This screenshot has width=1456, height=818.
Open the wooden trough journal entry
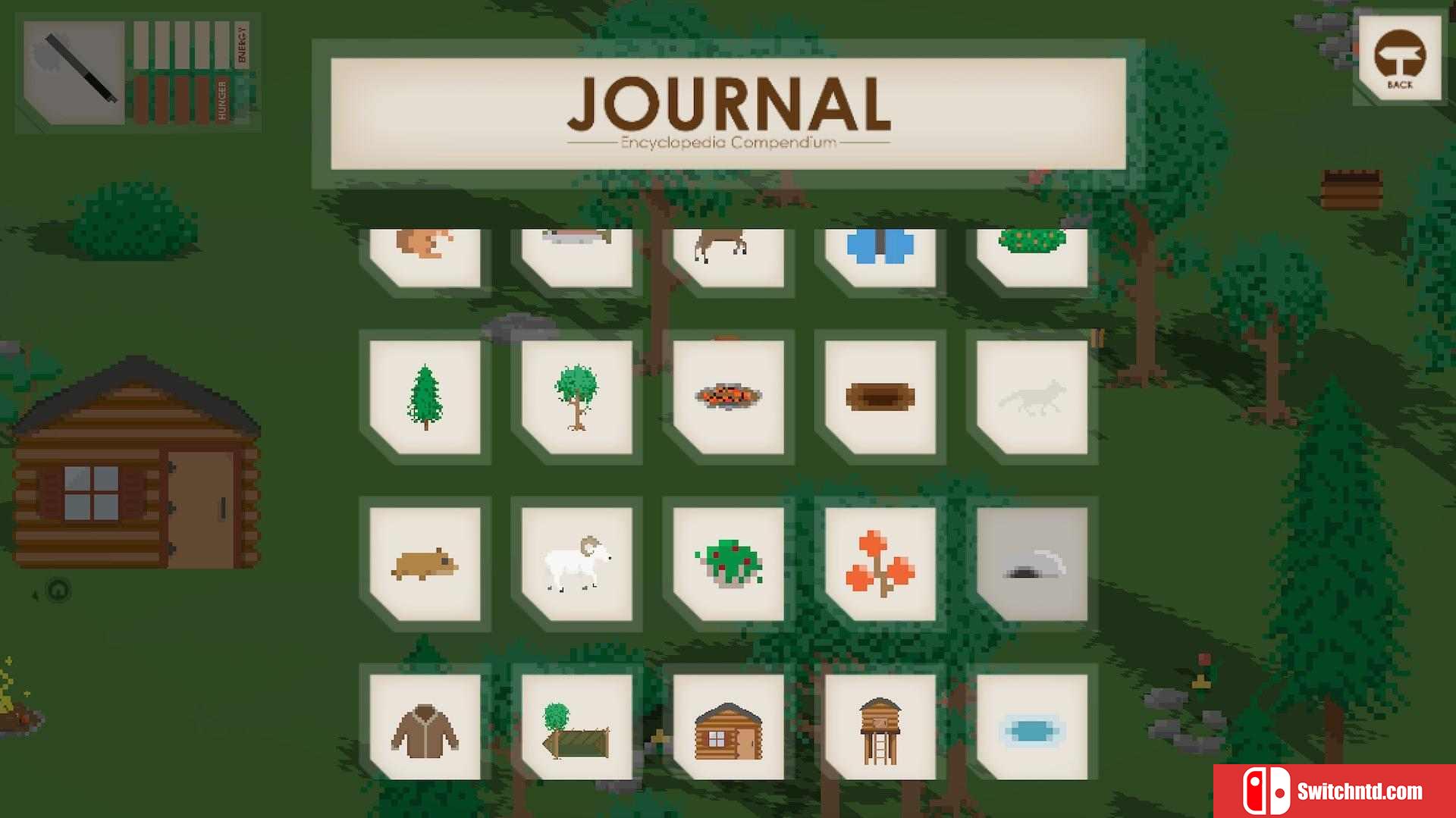tap(880, 397)
